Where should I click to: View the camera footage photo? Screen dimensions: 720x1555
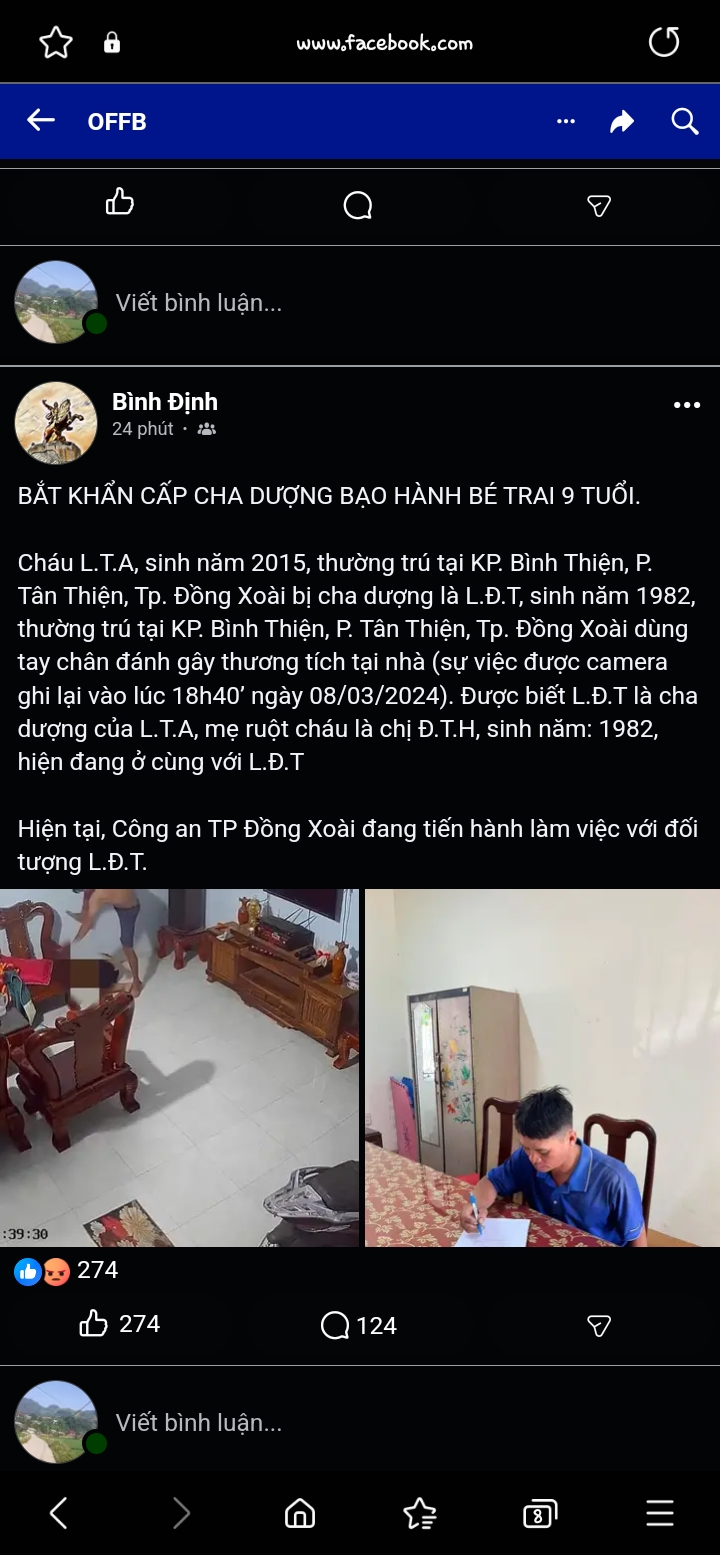coord(180,1067)
